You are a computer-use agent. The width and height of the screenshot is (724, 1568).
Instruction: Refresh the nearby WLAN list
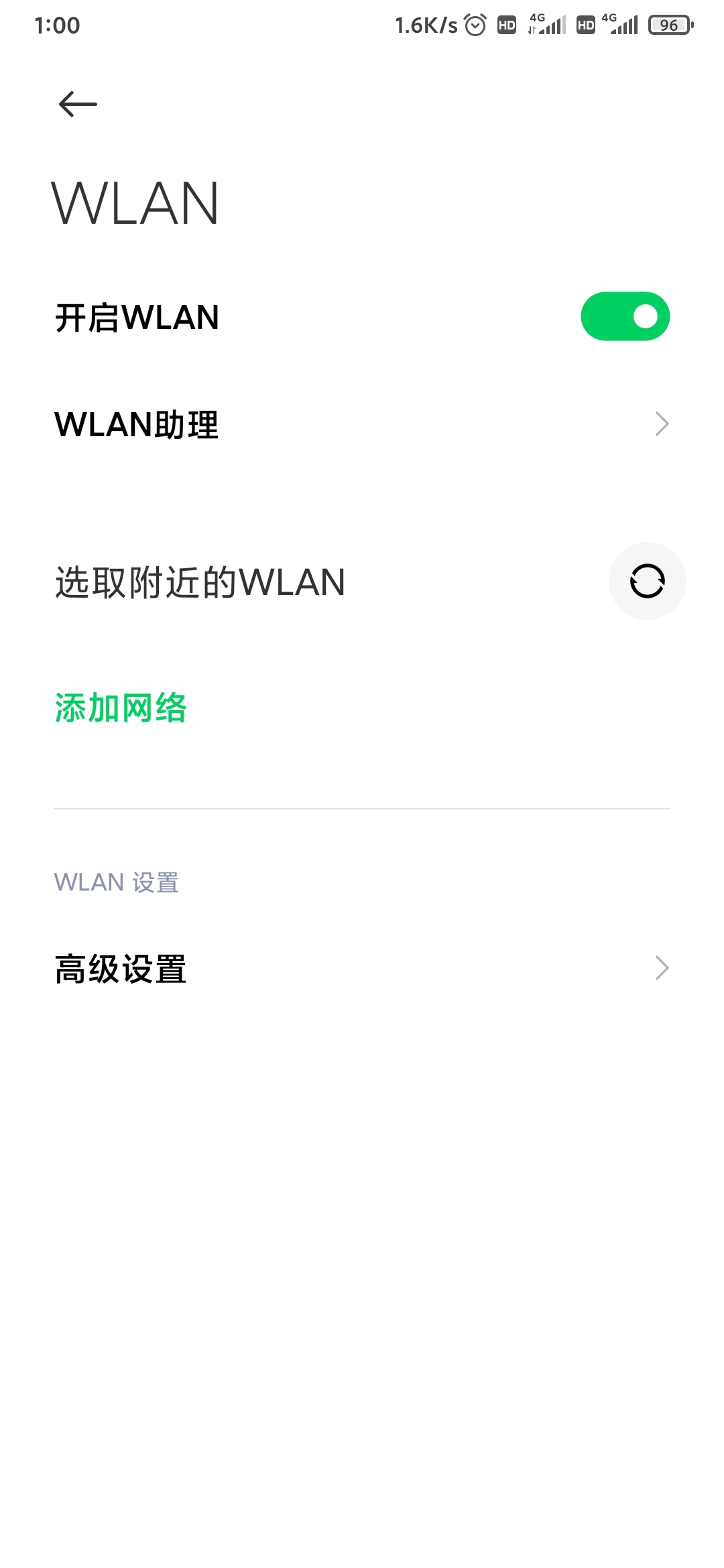coord(647,581)
